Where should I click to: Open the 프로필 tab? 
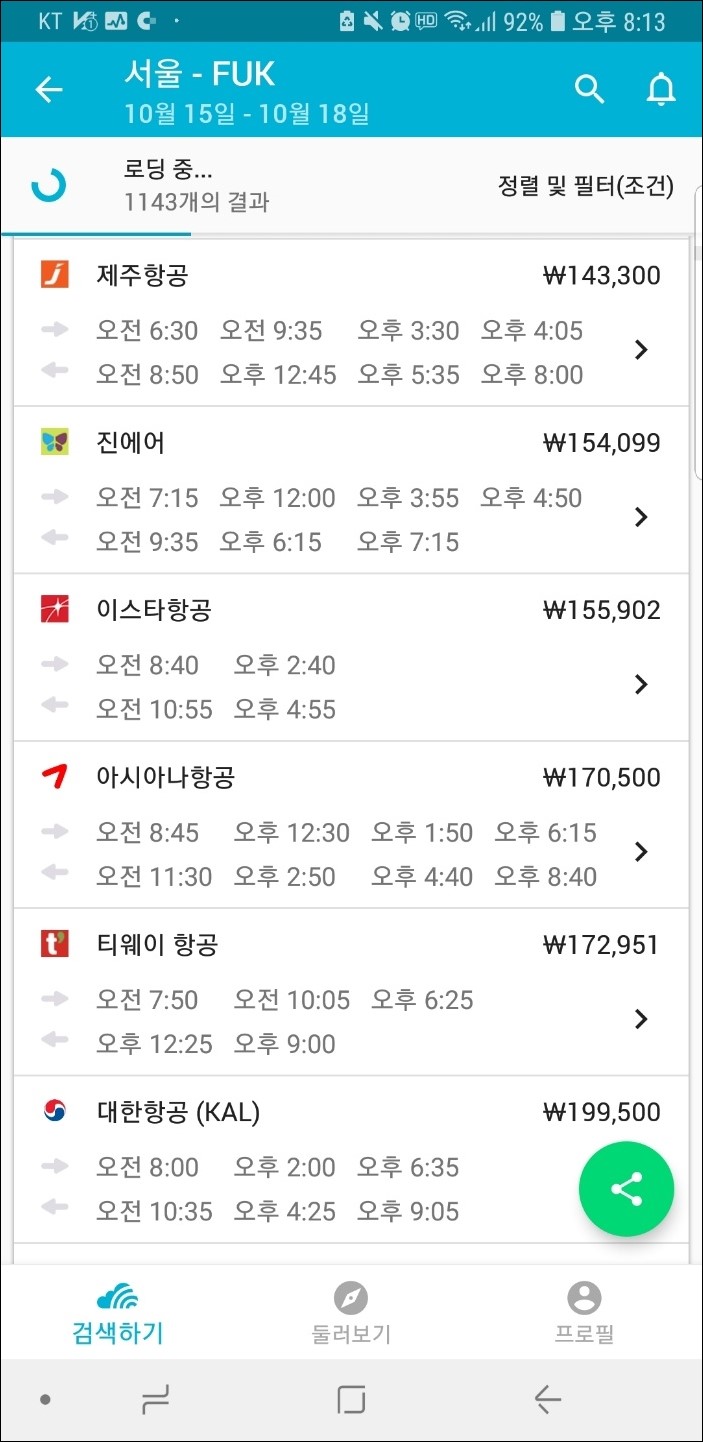pos(584,1313)
